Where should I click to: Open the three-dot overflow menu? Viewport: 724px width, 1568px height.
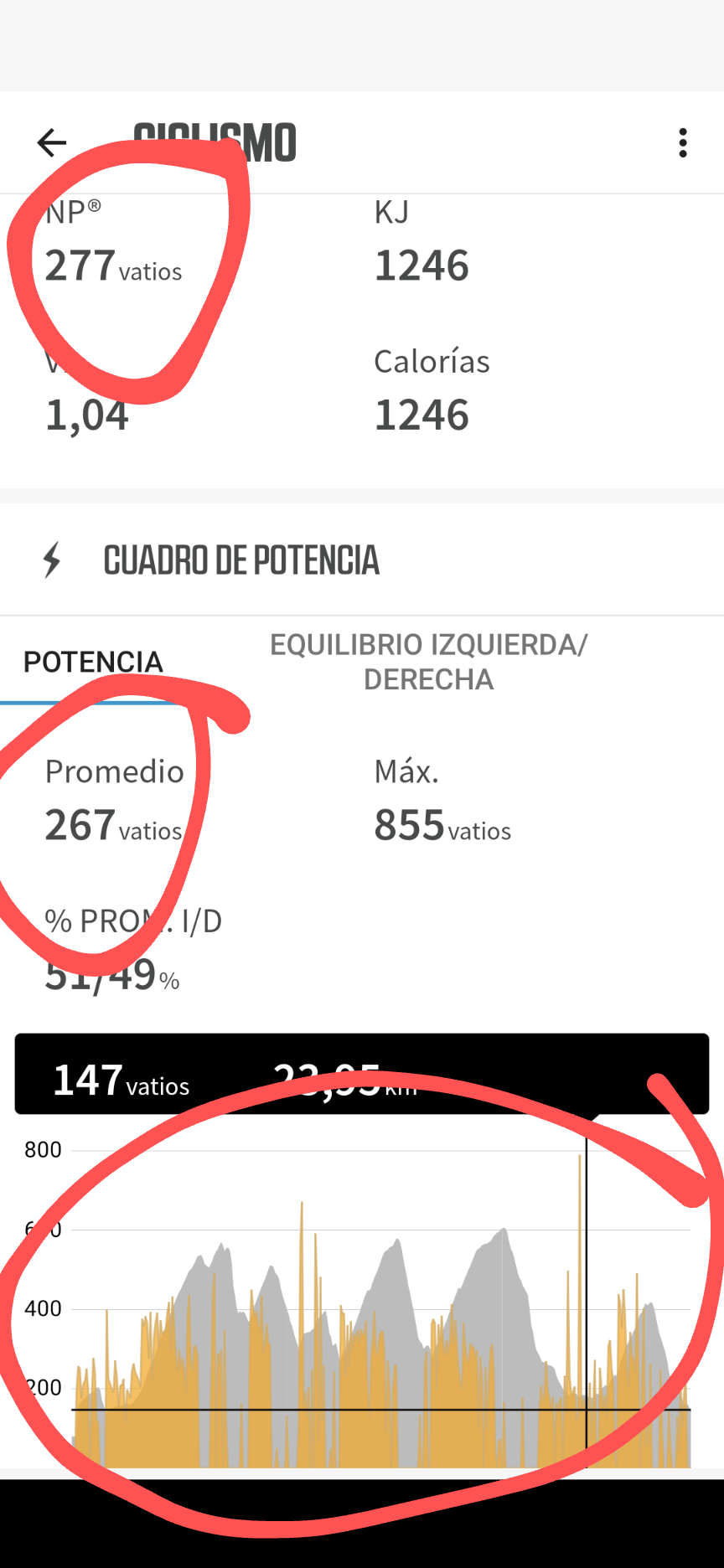point(683,142)
